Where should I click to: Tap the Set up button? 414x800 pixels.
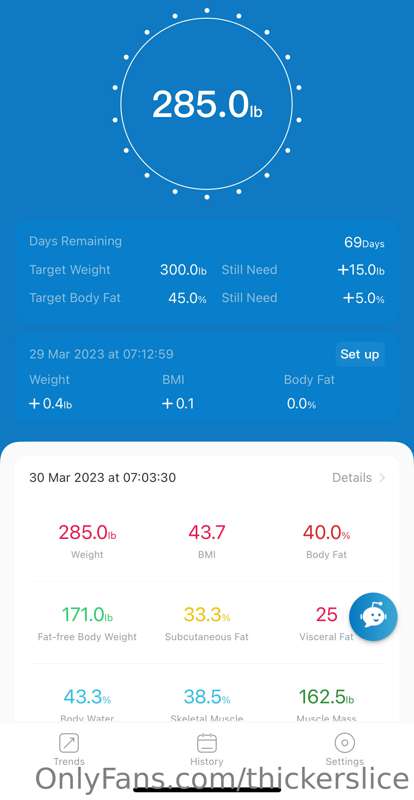(x=359, y=354)
